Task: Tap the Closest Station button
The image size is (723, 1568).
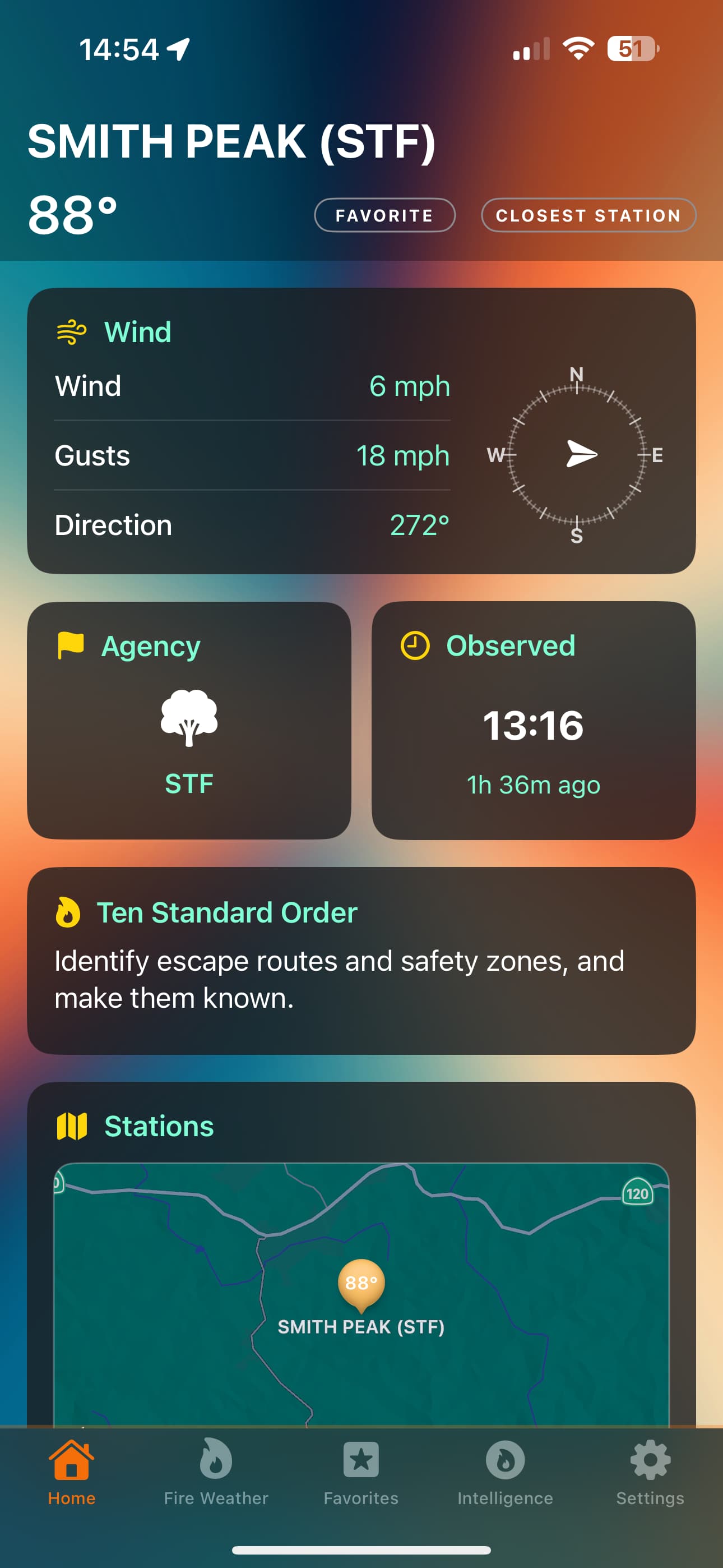Action: pos(588,215)
